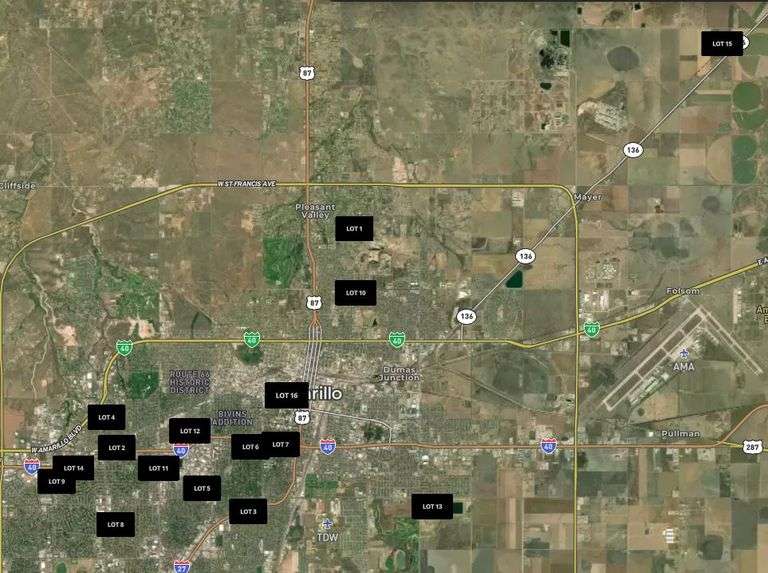The height and width of the screenshot is (573, 768).
Task: Tap the LOT 9 marker
Action: click(56, 482)
